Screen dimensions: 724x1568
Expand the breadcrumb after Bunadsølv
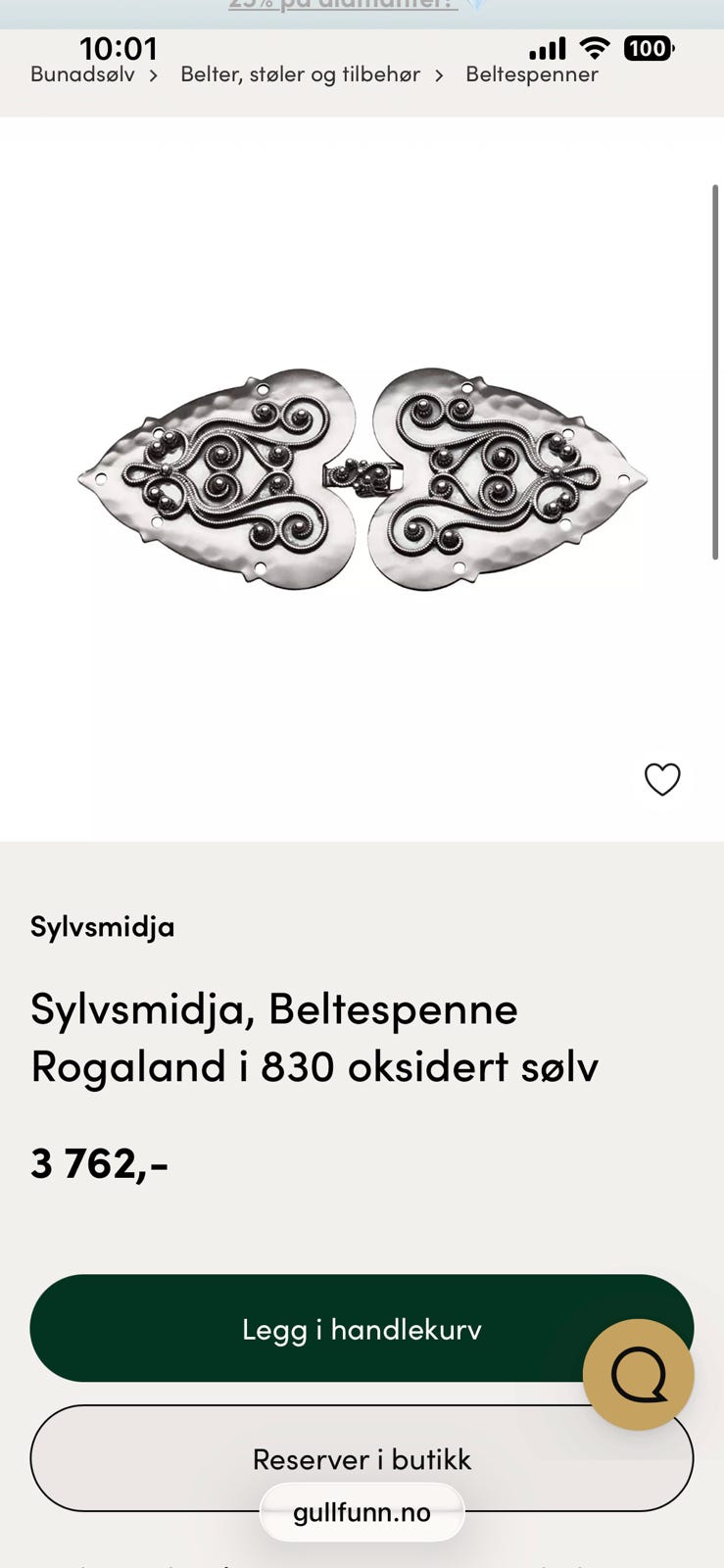click(x=154, y=74)
